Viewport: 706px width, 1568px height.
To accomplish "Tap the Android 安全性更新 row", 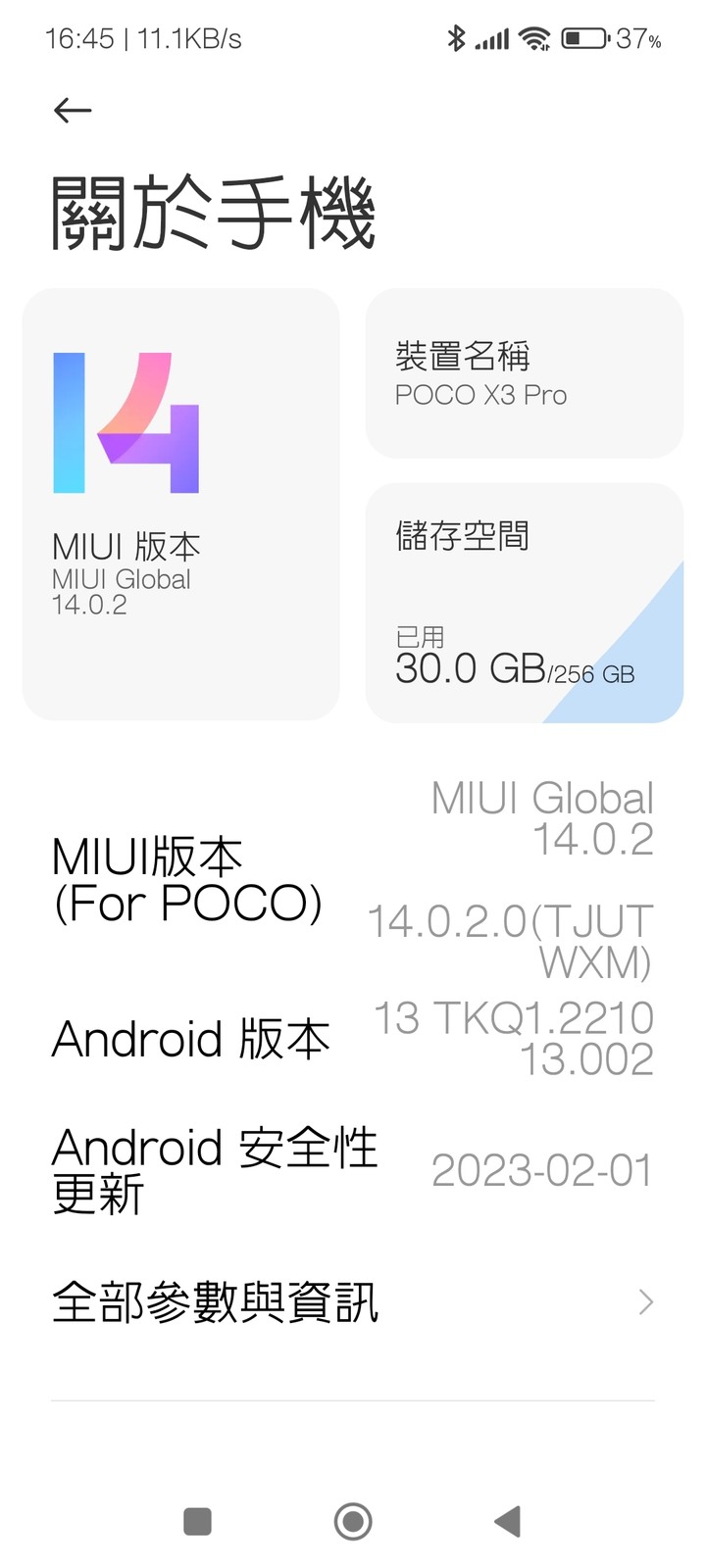I will click(353, 1170).
